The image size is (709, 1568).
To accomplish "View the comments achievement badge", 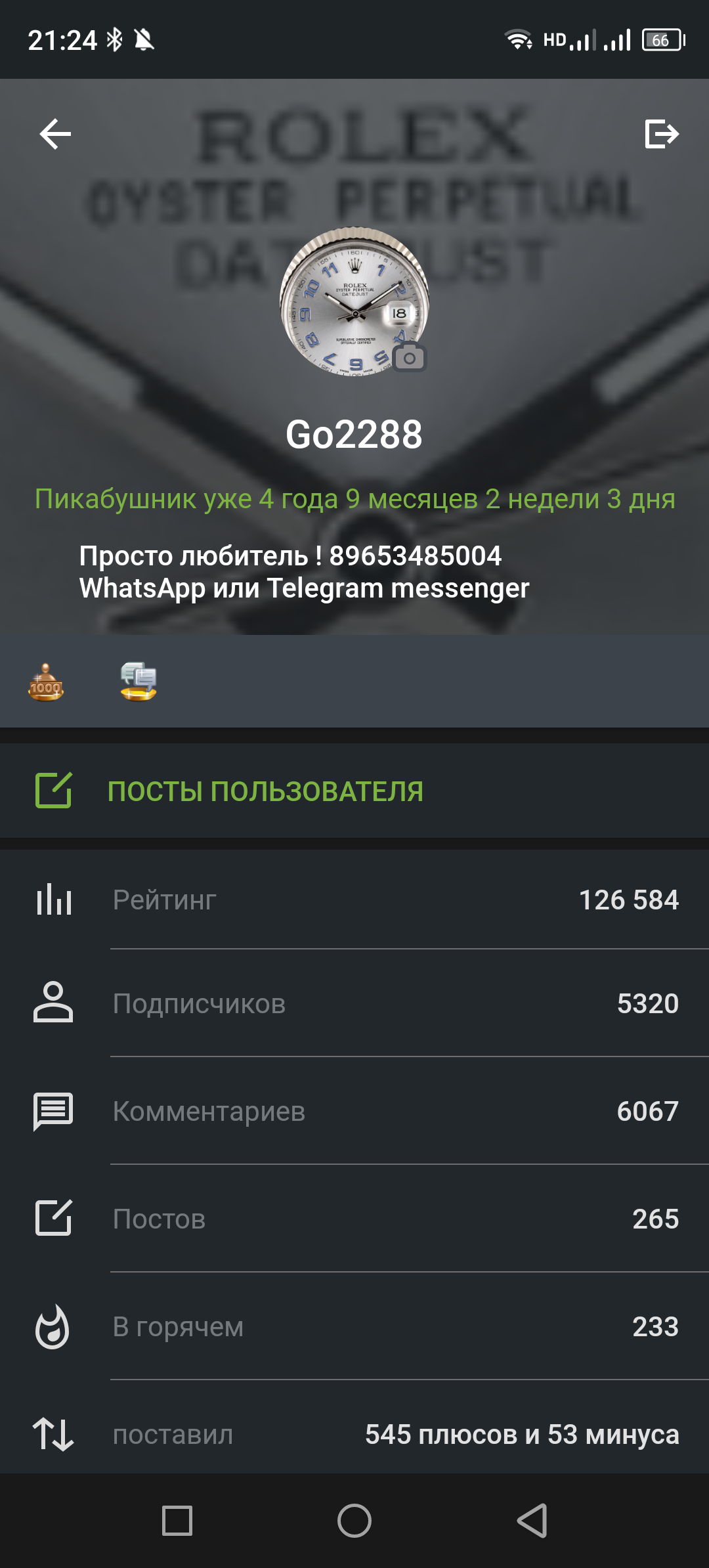I will click(x=139, y=682).
